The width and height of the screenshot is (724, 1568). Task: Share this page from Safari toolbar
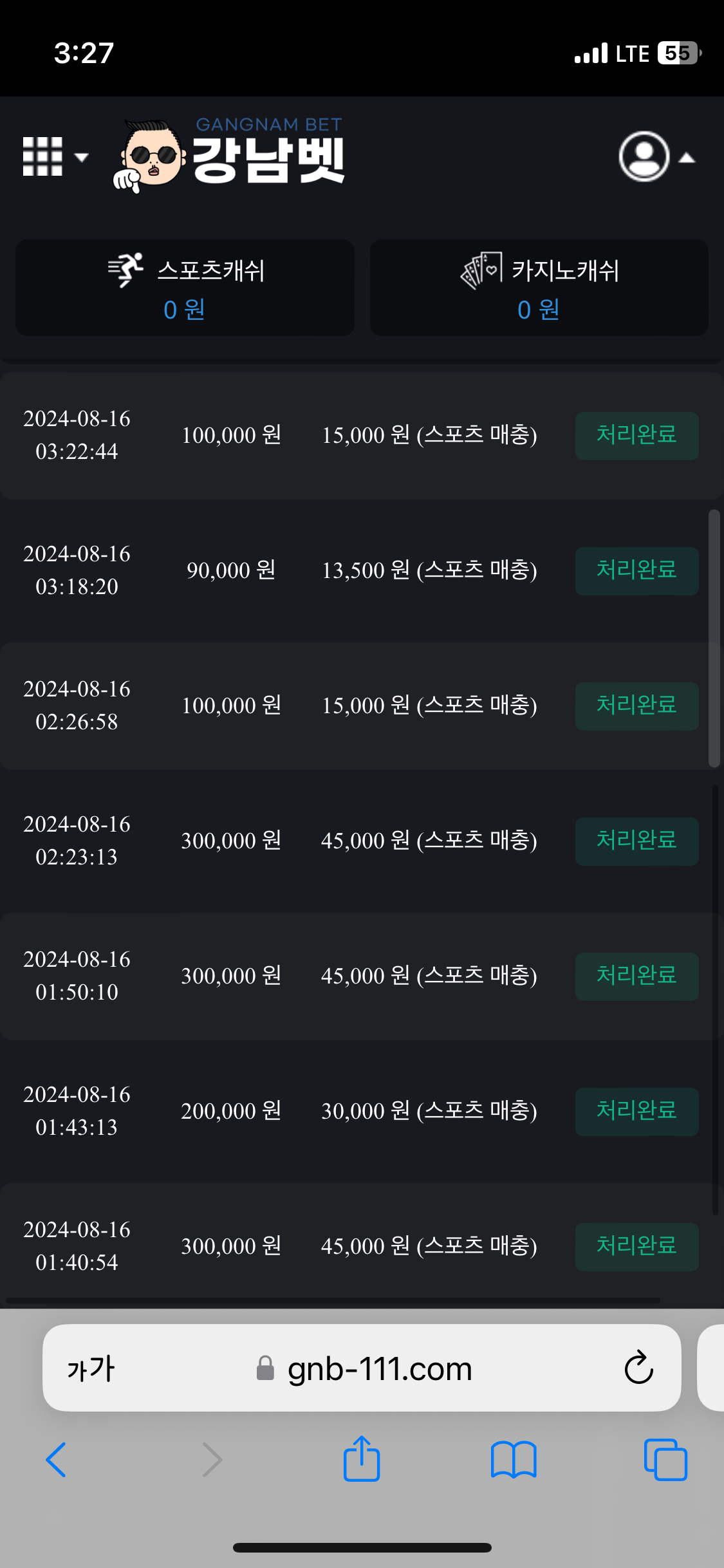click(x=362, y=1459)
